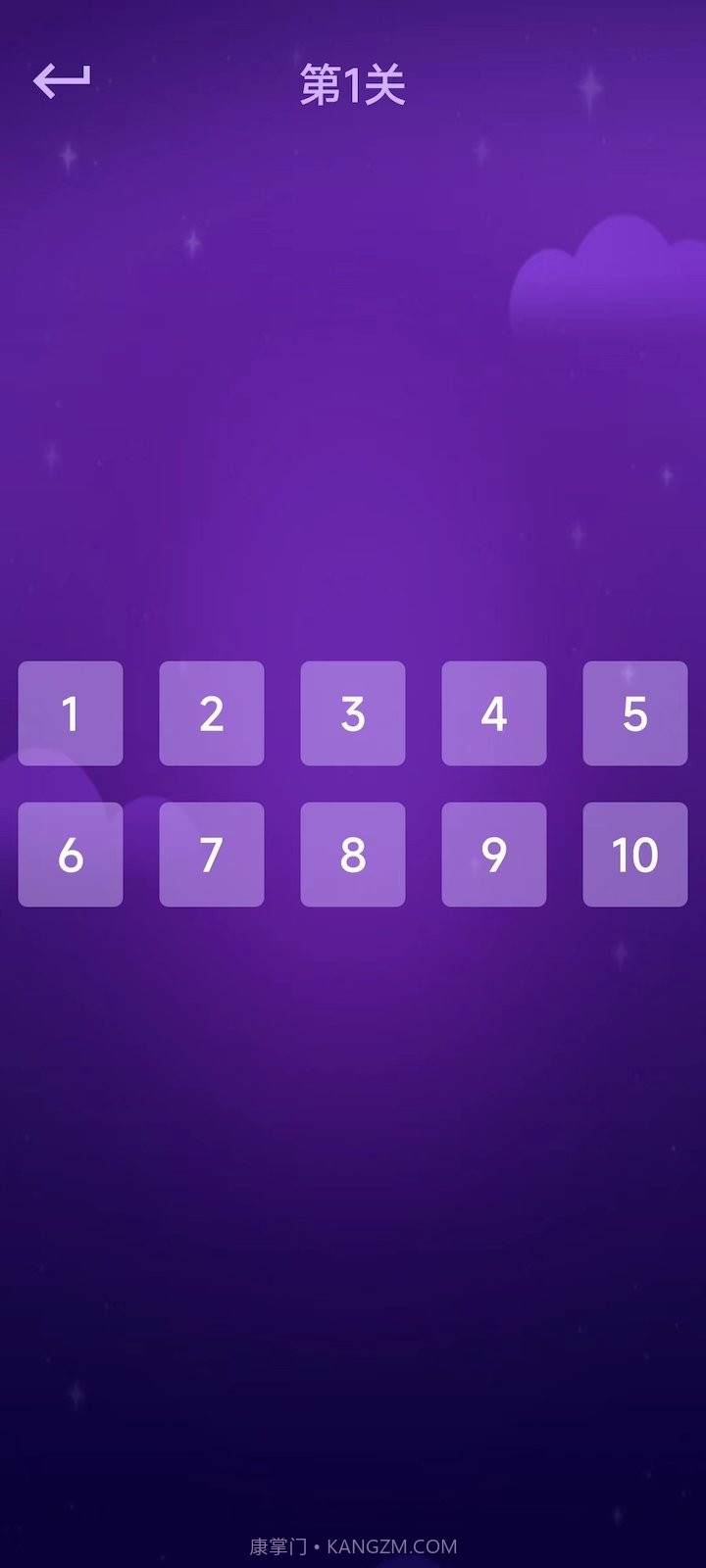Choose level 3 tile
The image size is (706, 1568).
tap(353, 713)
